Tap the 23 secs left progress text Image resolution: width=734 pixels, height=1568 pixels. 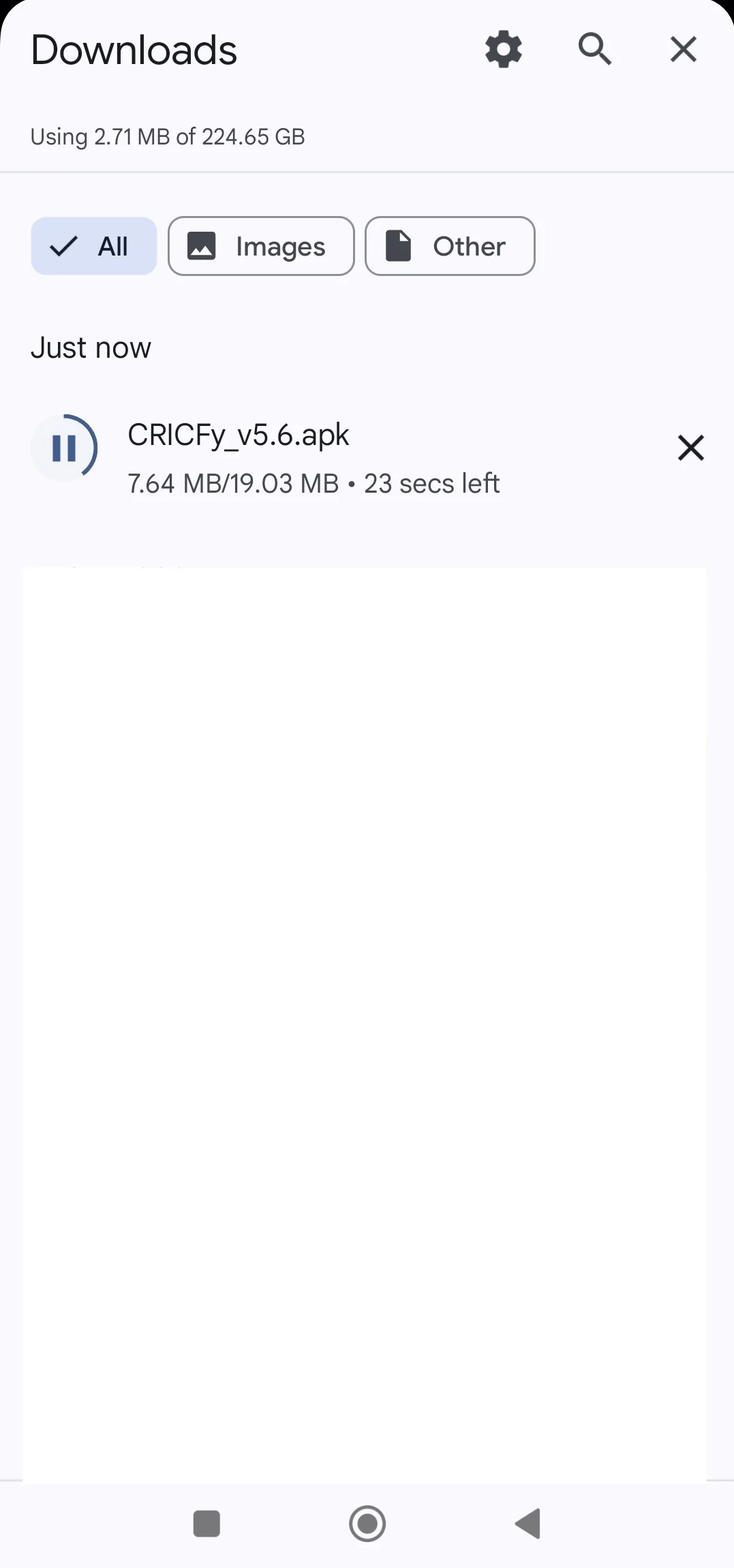pos(432,482)
